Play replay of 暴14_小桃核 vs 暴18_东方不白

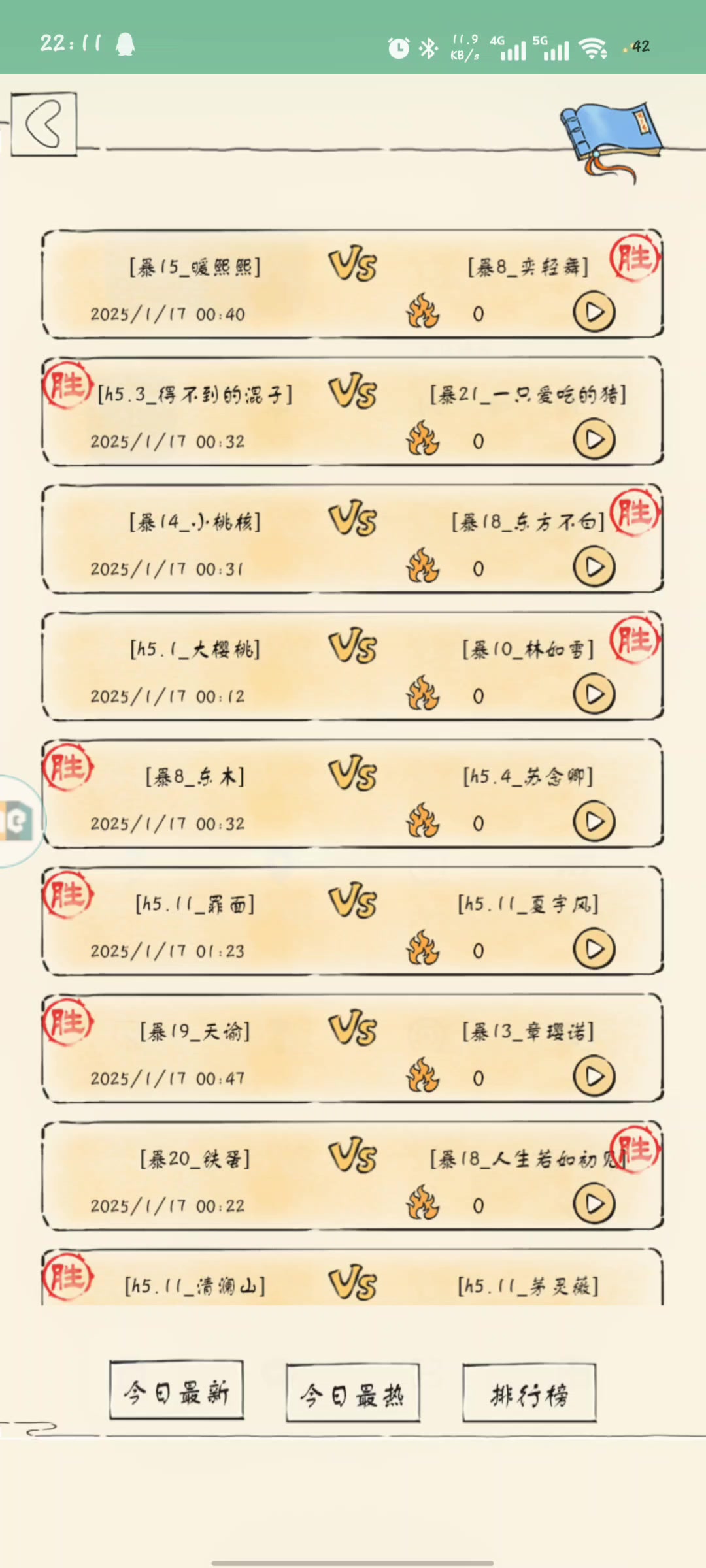click(594, 567)
